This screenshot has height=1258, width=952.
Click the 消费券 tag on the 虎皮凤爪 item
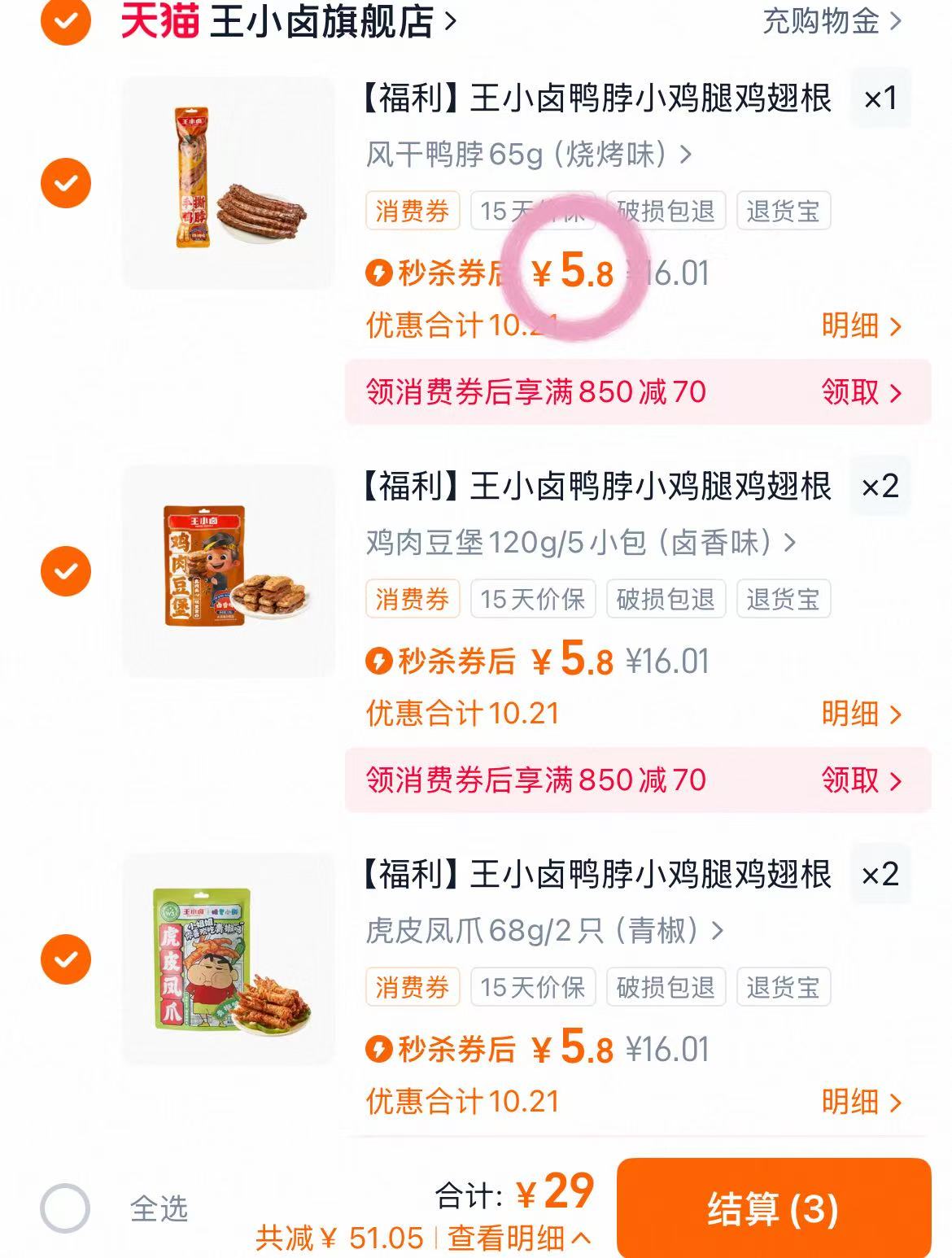pyautogui.click(x=413, y=988)
